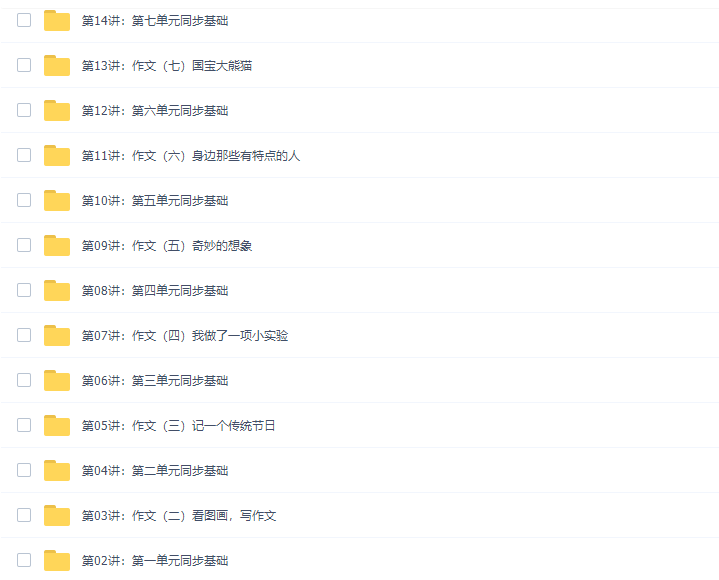
Task: Select checkbox for 第13讲 国宝大熊猫
Action: pyautogui.click(x=24, y=65)
